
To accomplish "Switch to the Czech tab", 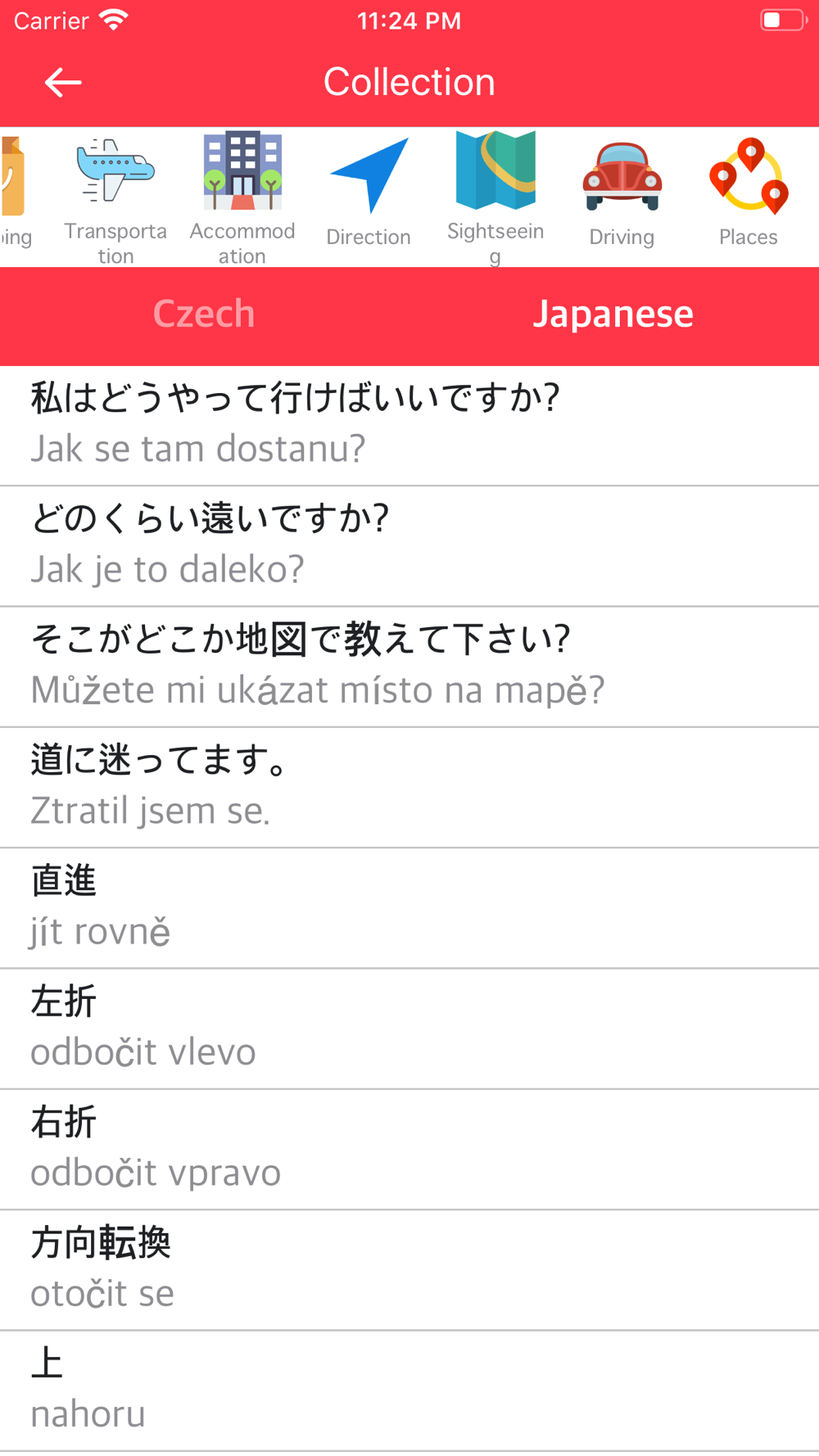I will point(205,314).
